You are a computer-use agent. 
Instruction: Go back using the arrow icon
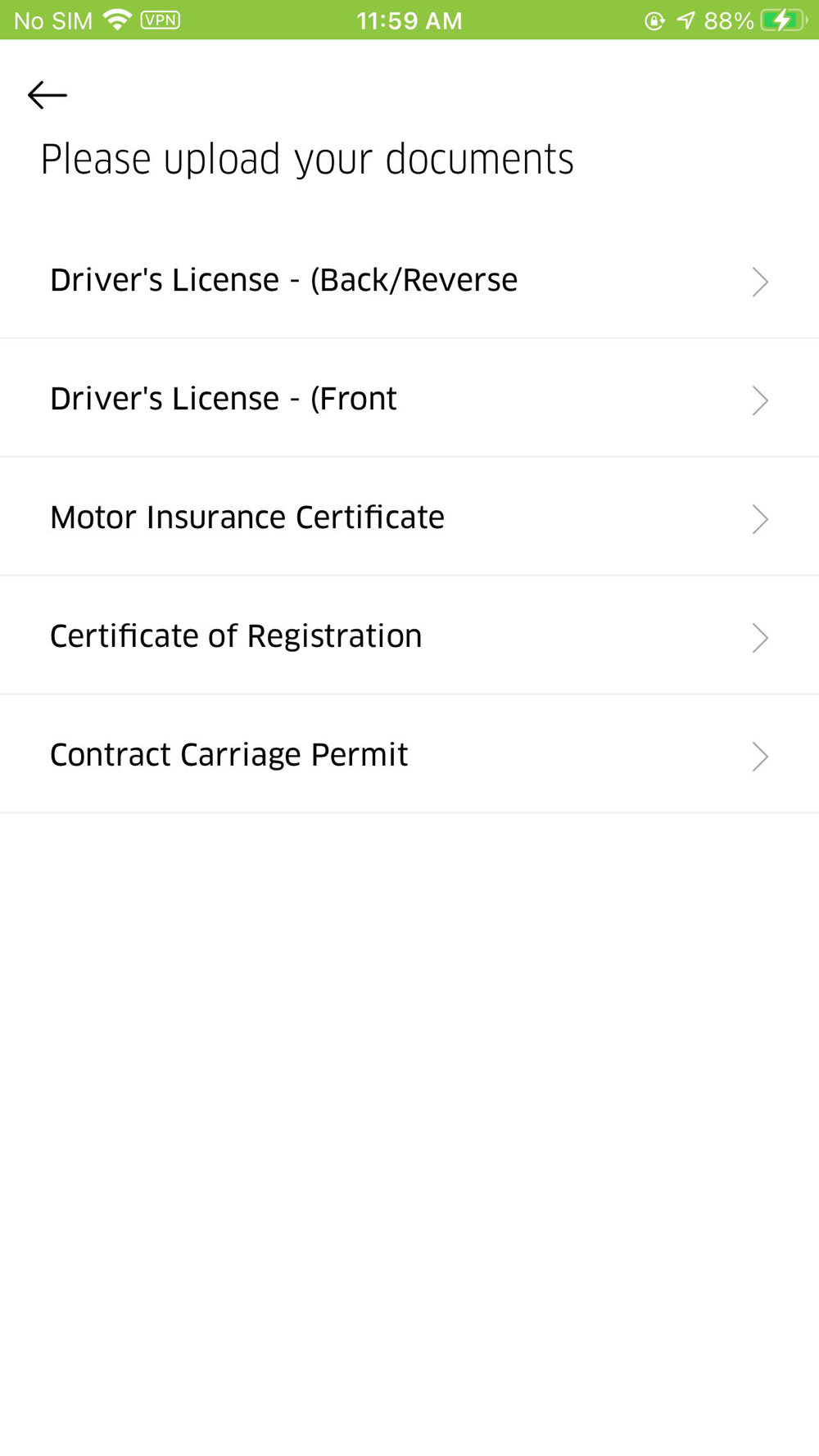(48, 95)
